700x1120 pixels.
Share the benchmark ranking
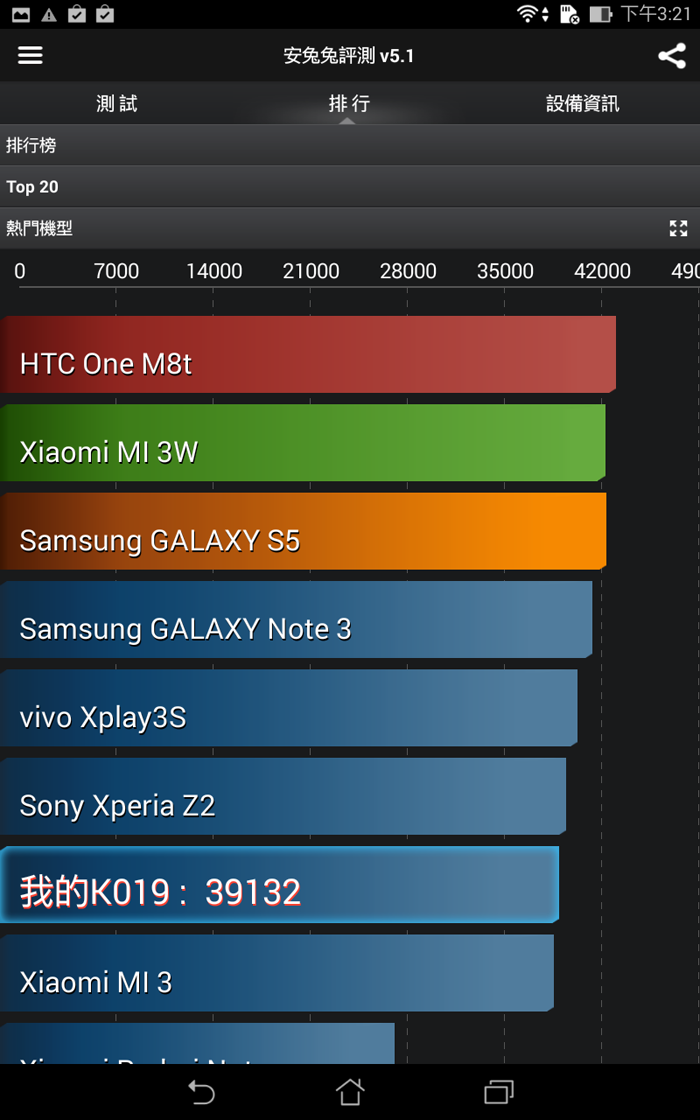(671, 56)
